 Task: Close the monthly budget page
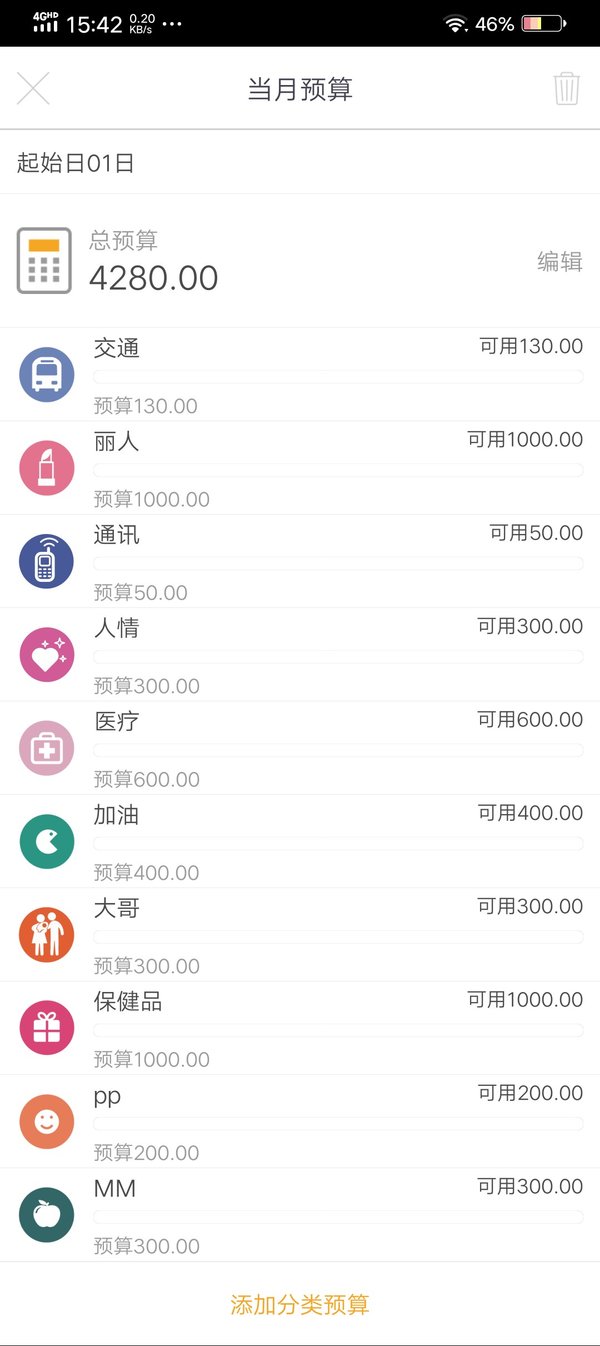coord(33,89)
